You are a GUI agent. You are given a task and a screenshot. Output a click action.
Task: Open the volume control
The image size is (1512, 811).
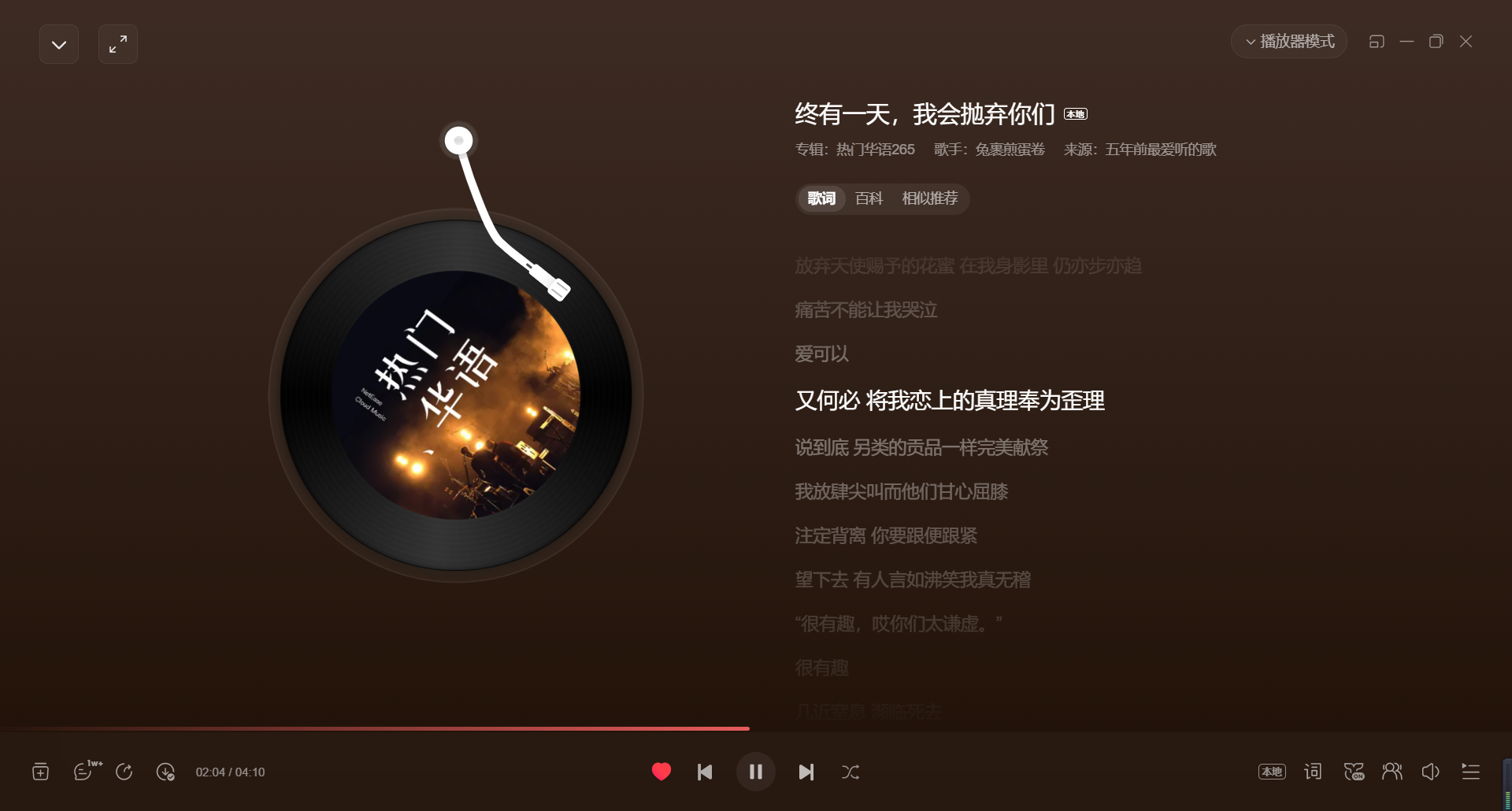point(1430,772)
